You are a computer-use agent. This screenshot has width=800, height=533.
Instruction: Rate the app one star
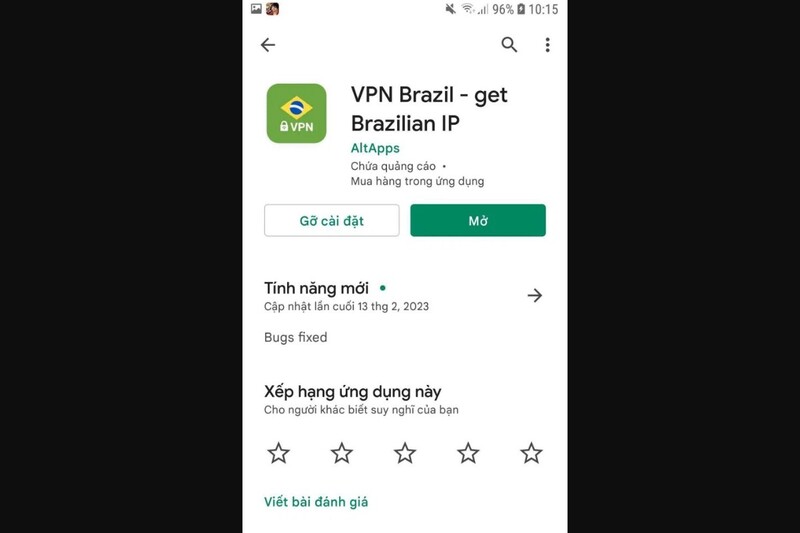tap(278, 453)
